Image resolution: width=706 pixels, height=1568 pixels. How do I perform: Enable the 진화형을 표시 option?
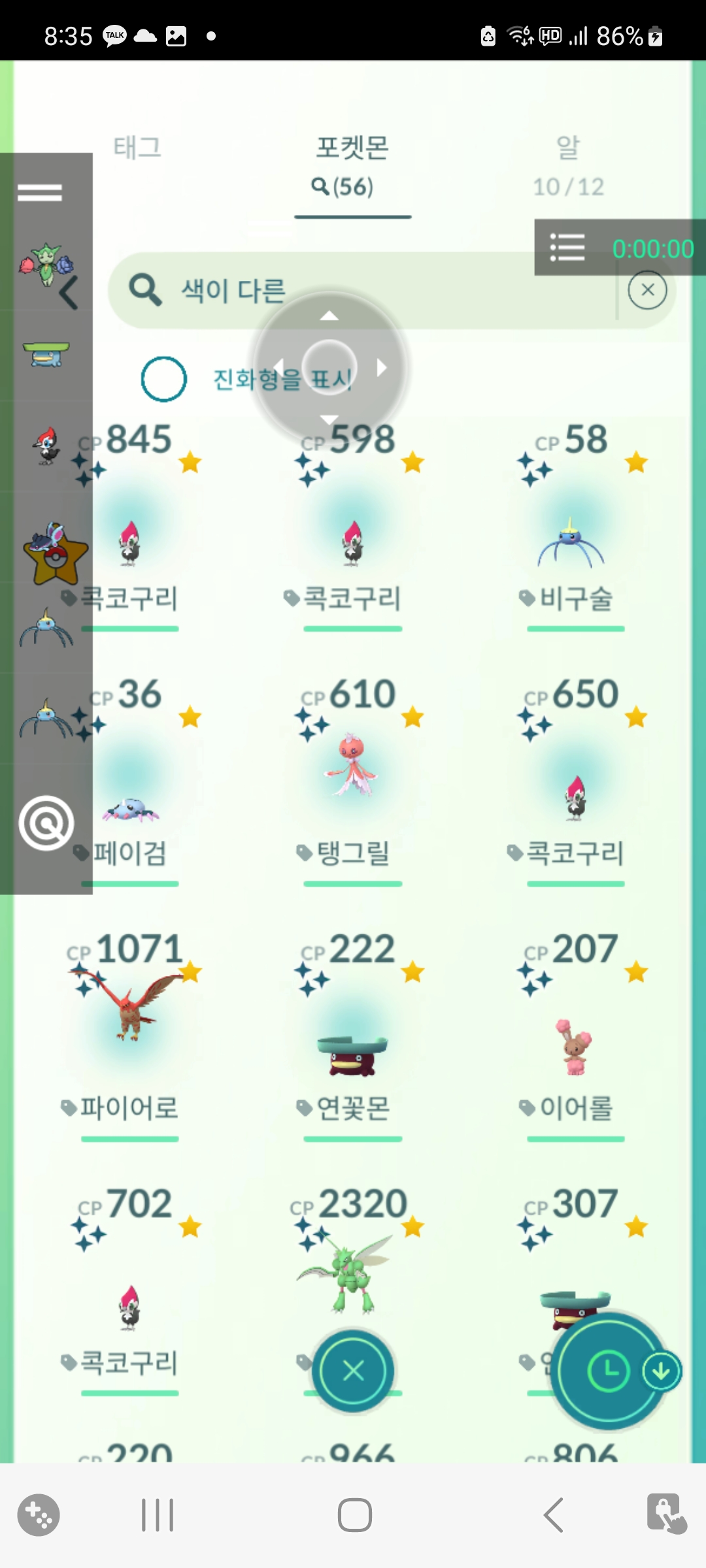pos(164,379)
